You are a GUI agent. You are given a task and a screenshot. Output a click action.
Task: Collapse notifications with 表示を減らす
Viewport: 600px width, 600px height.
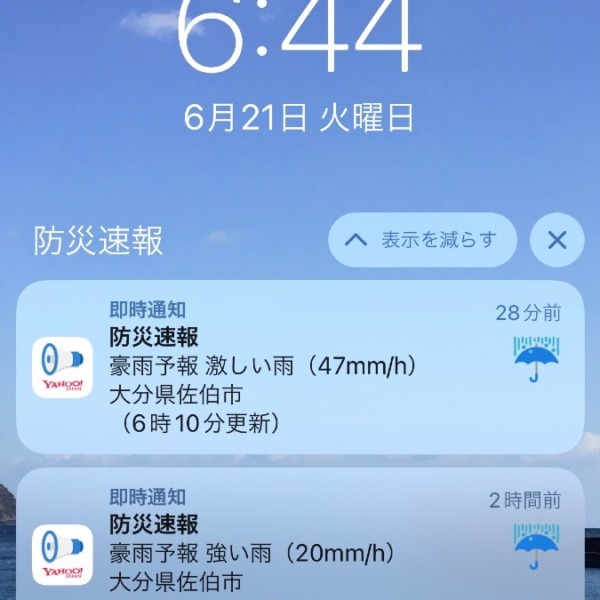click(x=422, y=240)
